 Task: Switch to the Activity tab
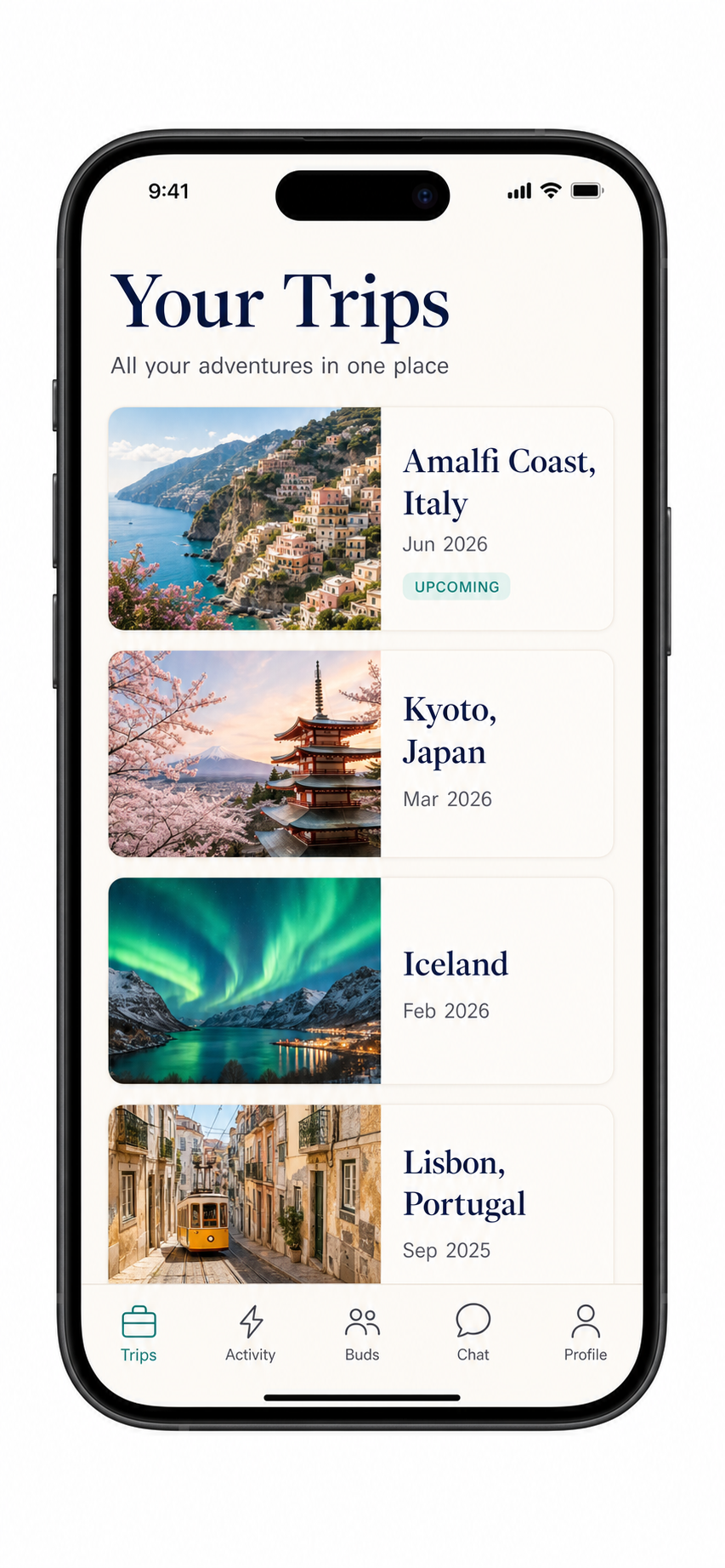[250, 1333]
